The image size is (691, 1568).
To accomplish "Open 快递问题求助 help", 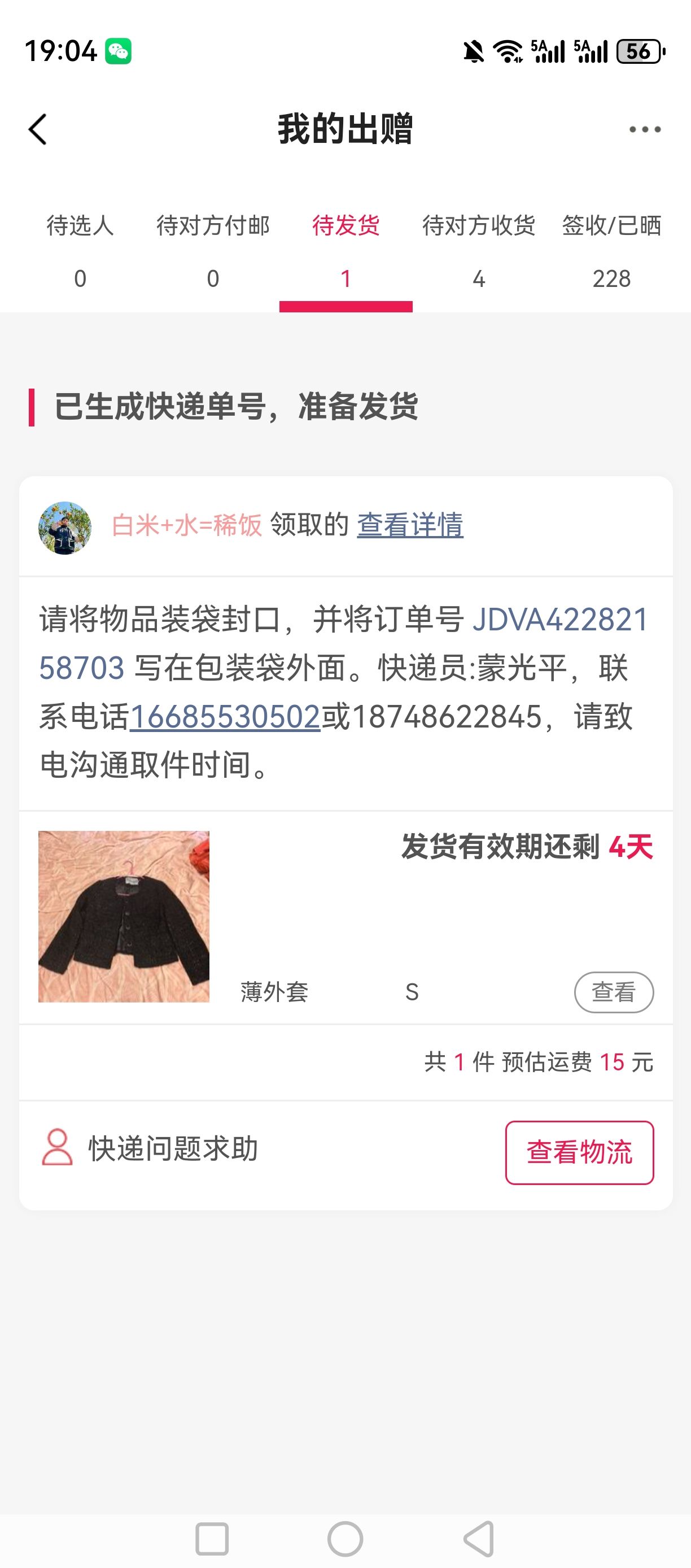I will point(173,1149).
